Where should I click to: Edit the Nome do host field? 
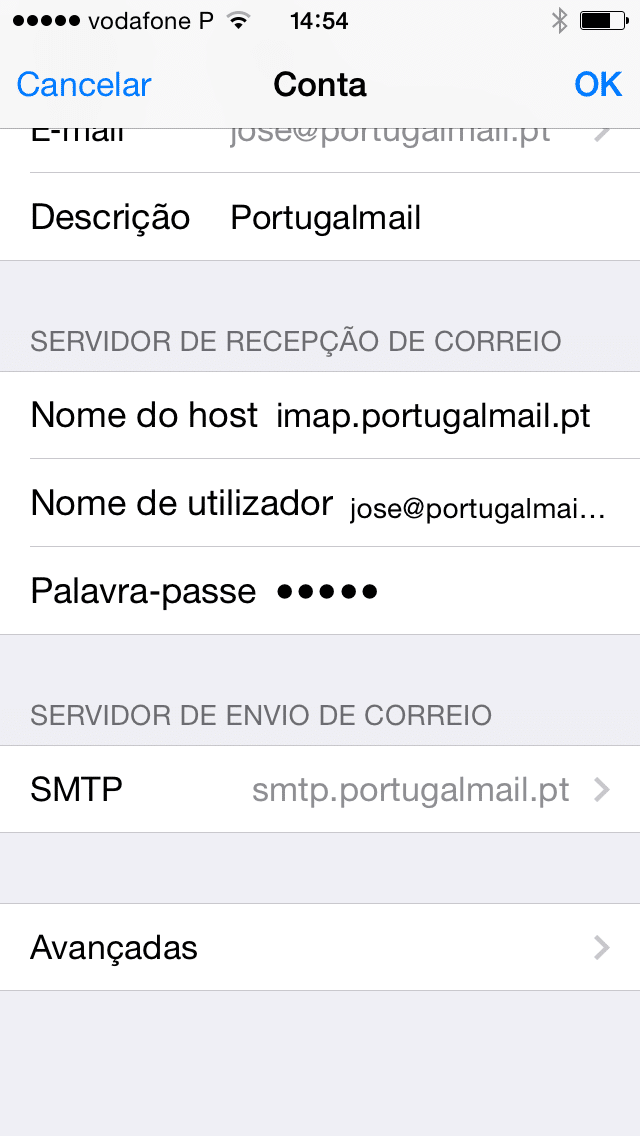click(x=320, y=415)
